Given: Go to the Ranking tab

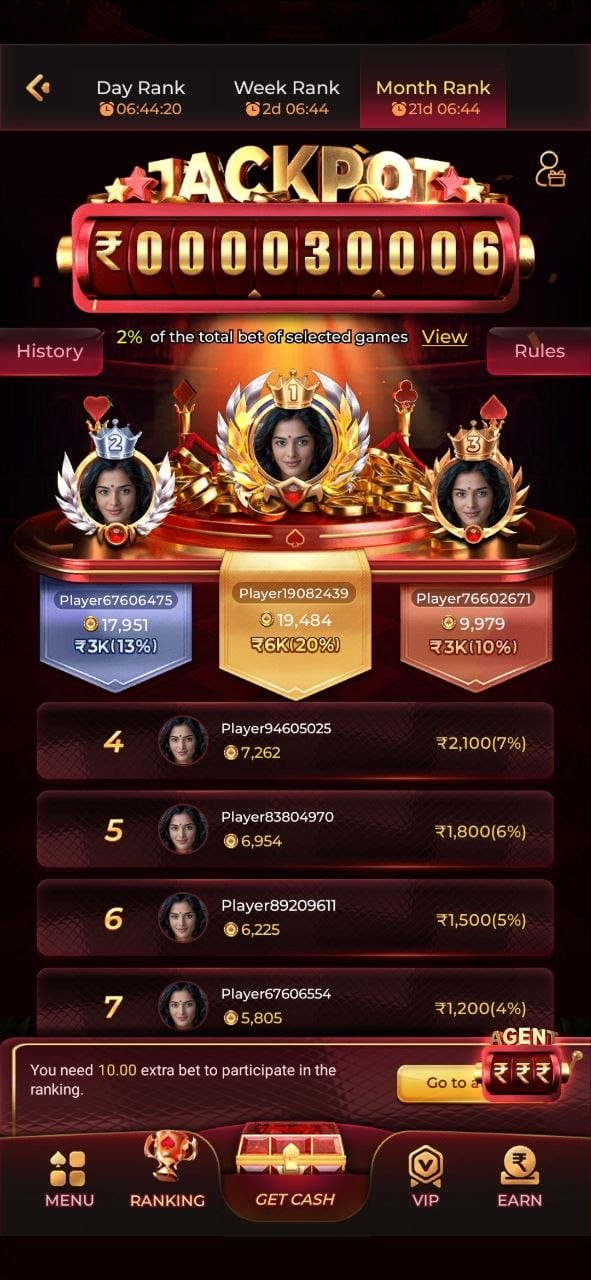Looking at the screenshot, I should (x=167, y=1172).
